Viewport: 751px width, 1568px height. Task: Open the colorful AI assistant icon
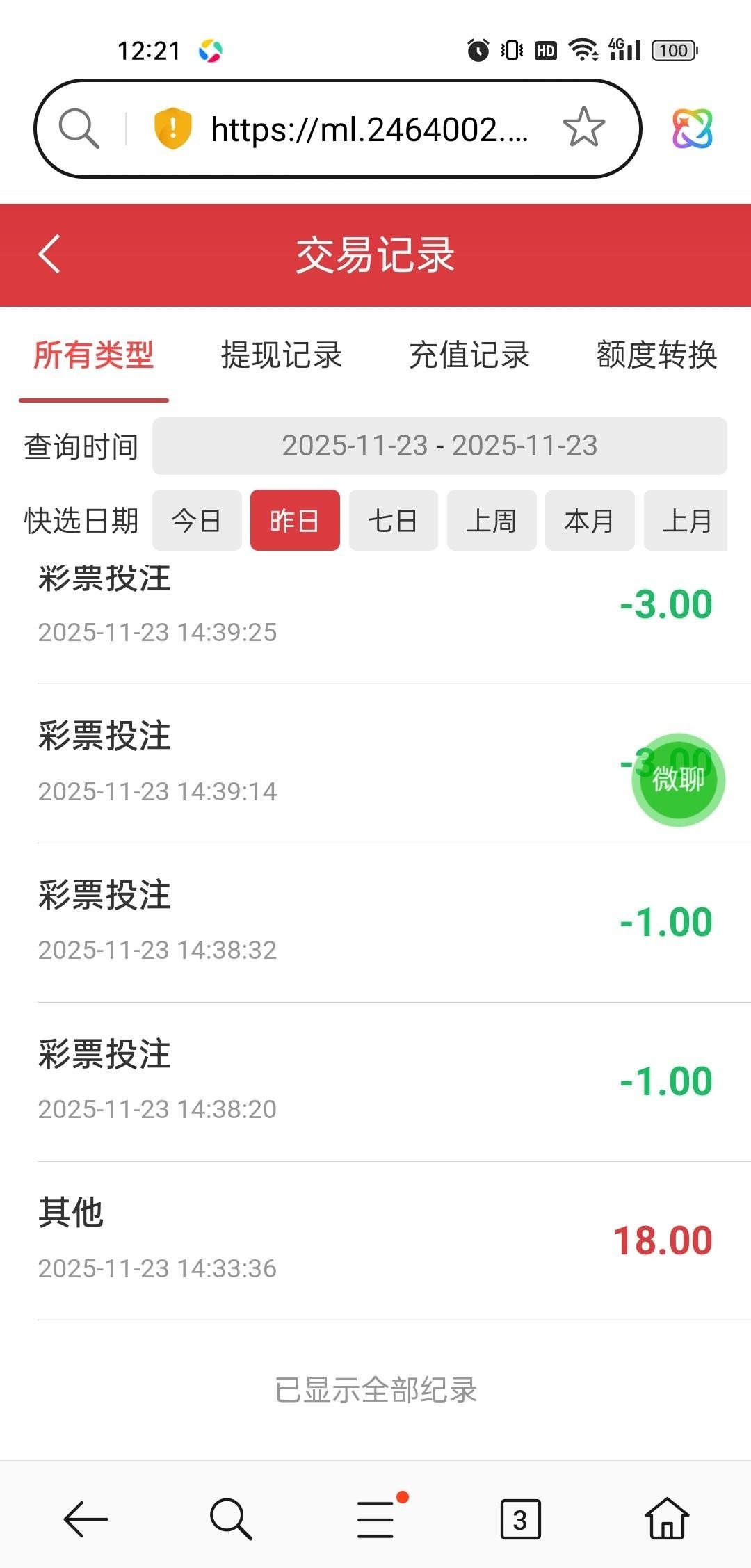coord(692,129)
